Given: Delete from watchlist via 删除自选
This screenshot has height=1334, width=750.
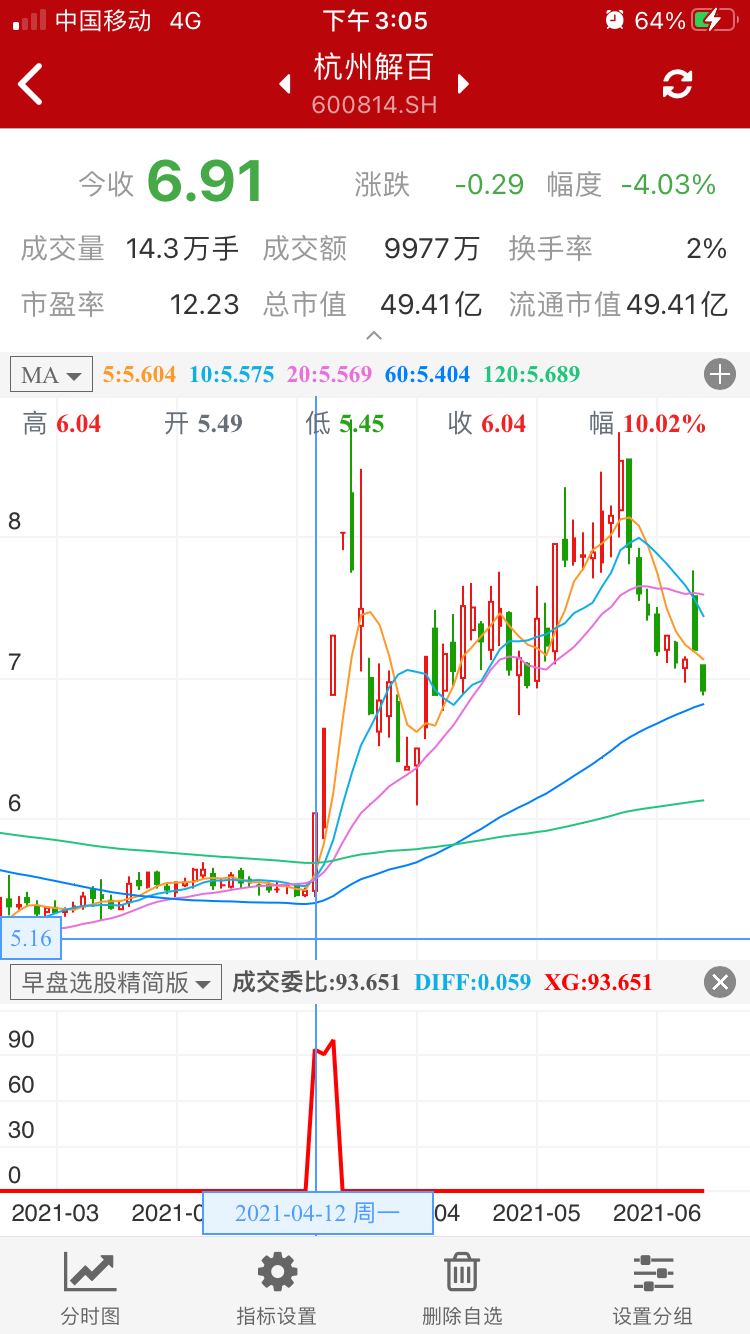Looking at the screenshot, I should [461, 1287].
